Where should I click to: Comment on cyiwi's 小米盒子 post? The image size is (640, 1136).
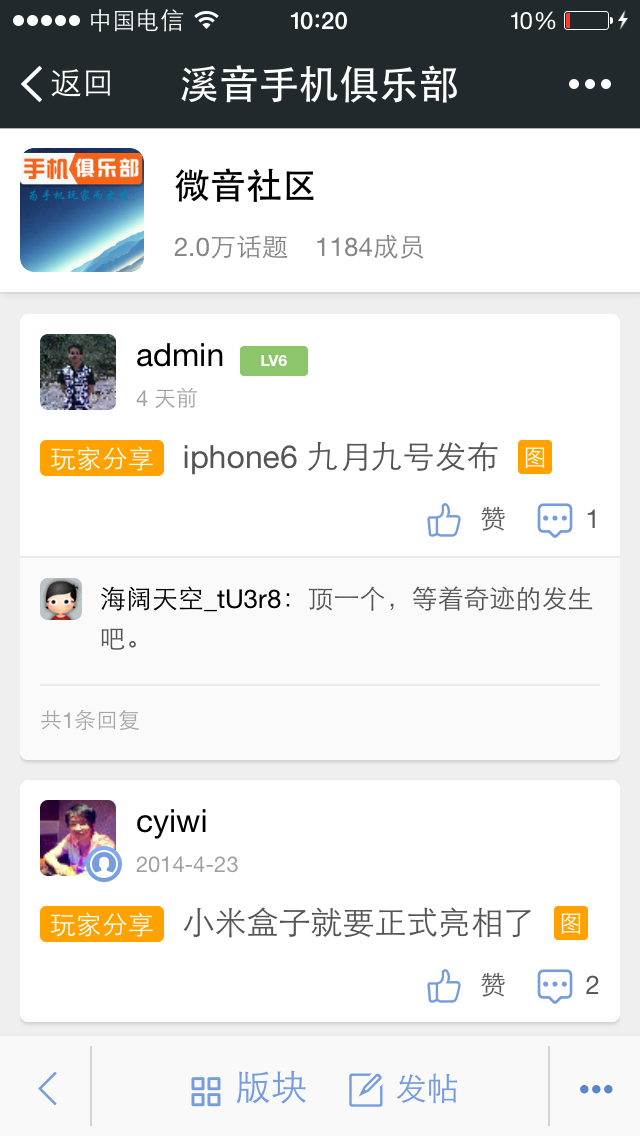566,986
